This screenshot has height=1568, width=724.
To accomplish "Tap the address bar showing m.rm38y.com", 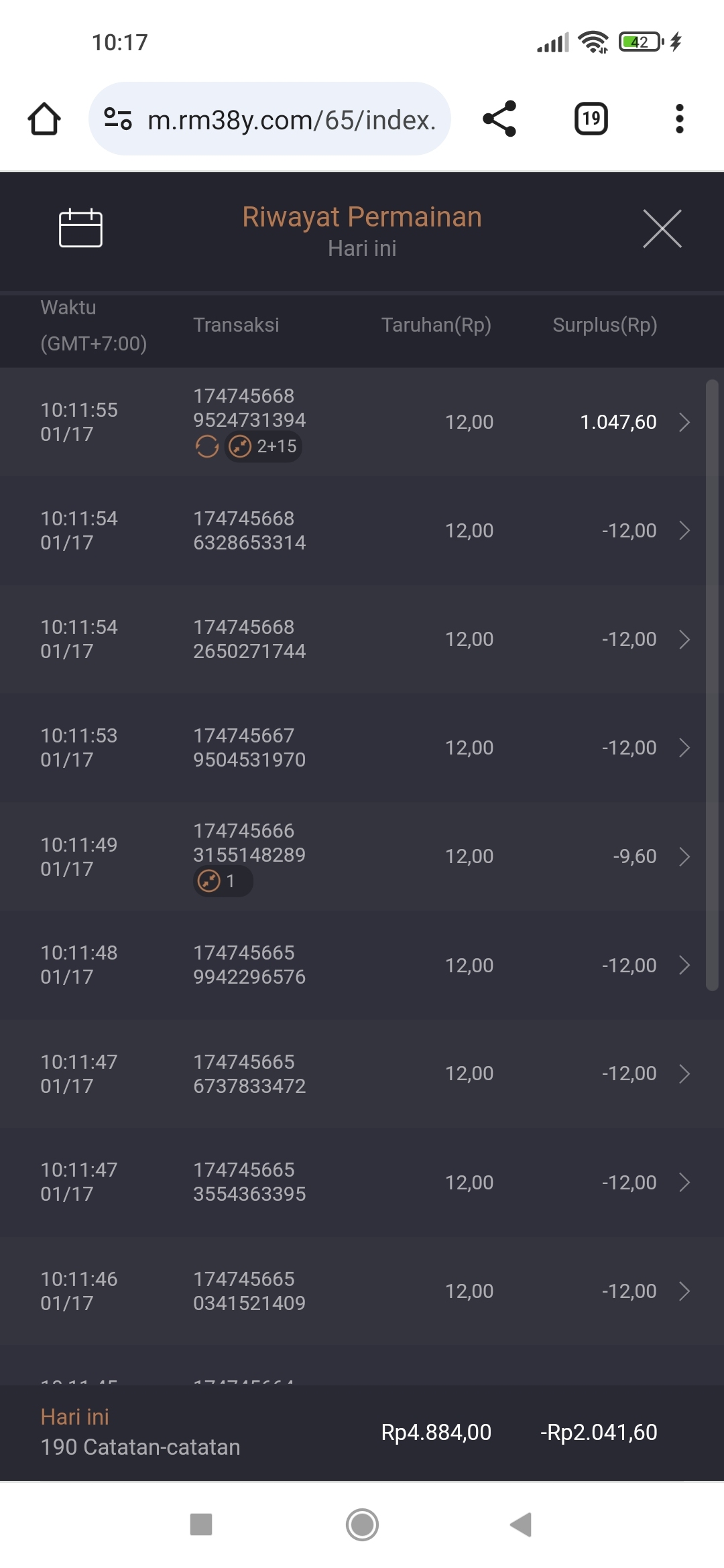I will 269,119.
